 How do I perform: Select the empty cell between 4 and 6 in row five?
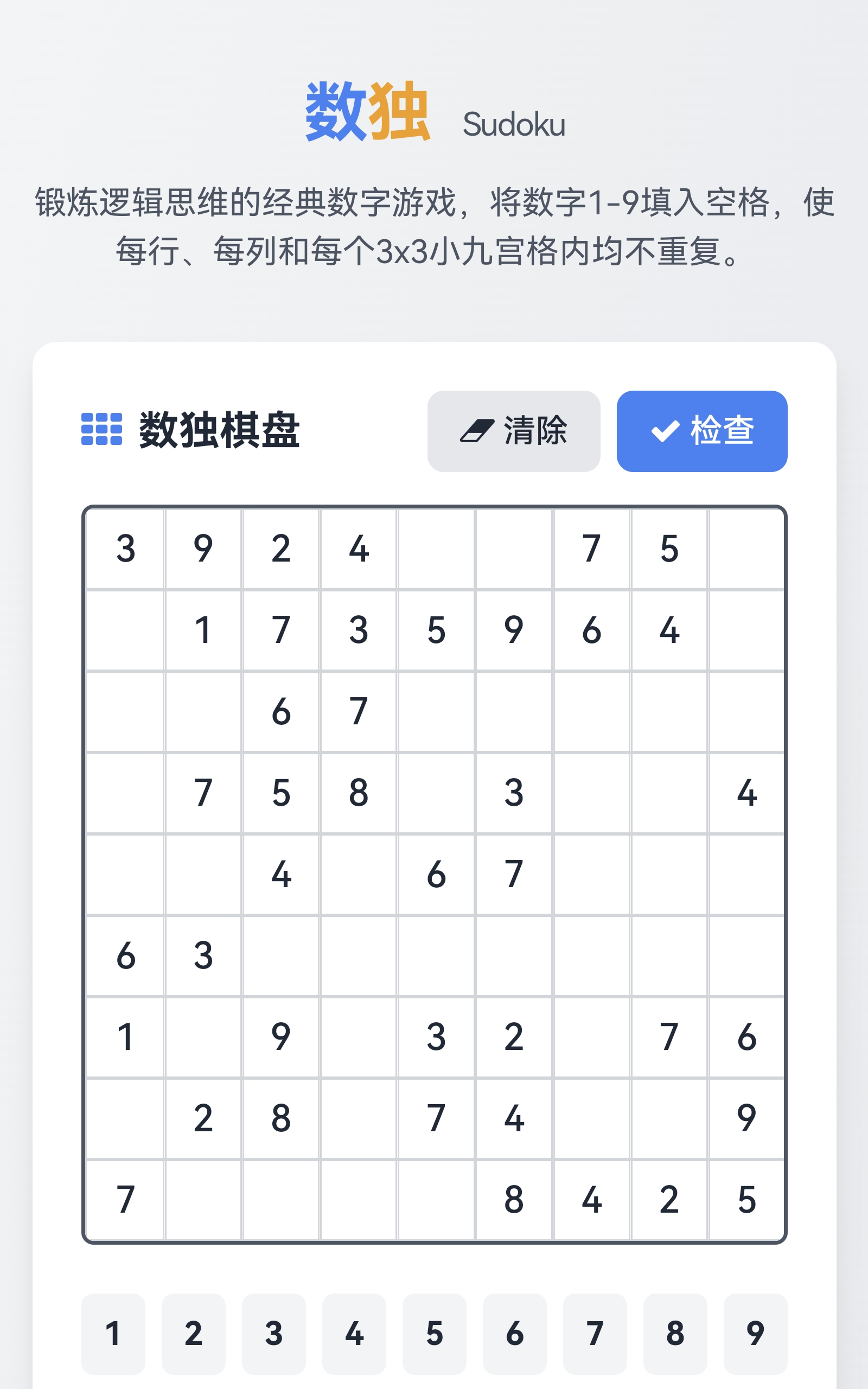[x=359, y=874]
